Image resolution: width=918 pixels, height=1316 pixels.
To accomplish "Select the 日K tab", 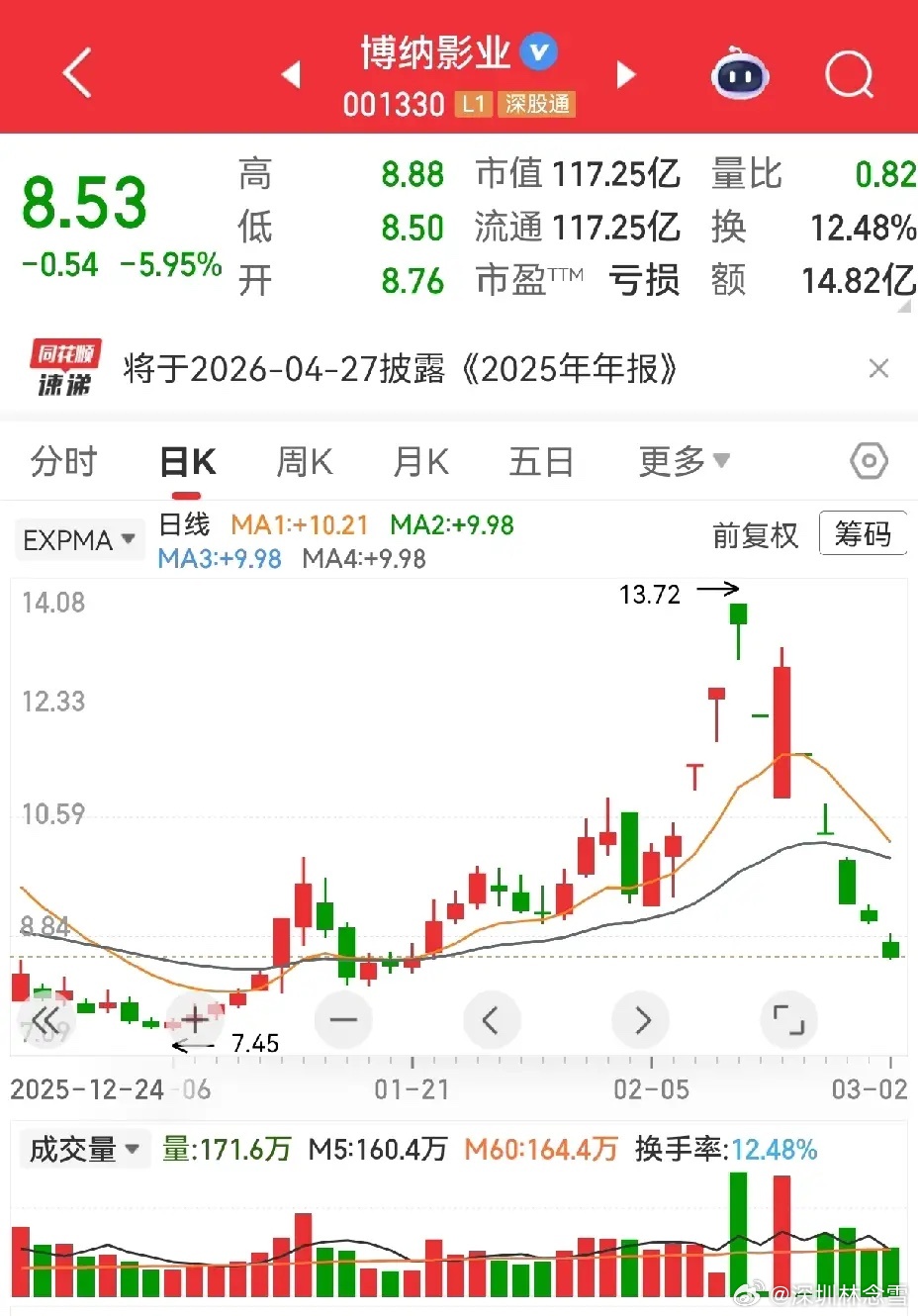I will tap(187, 462).
